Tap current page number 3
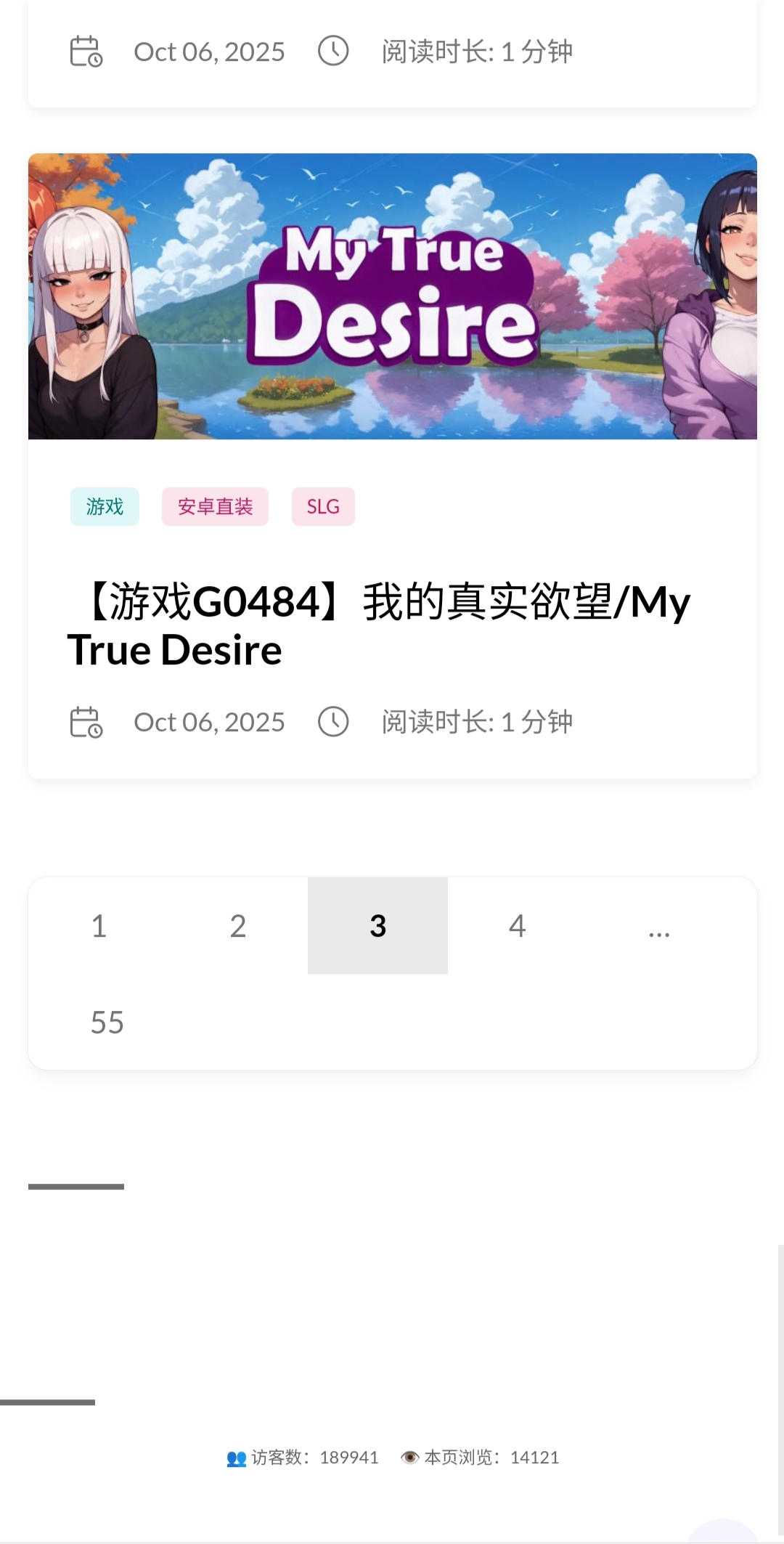The image size is (784, 1544). (x=377, y=926)
